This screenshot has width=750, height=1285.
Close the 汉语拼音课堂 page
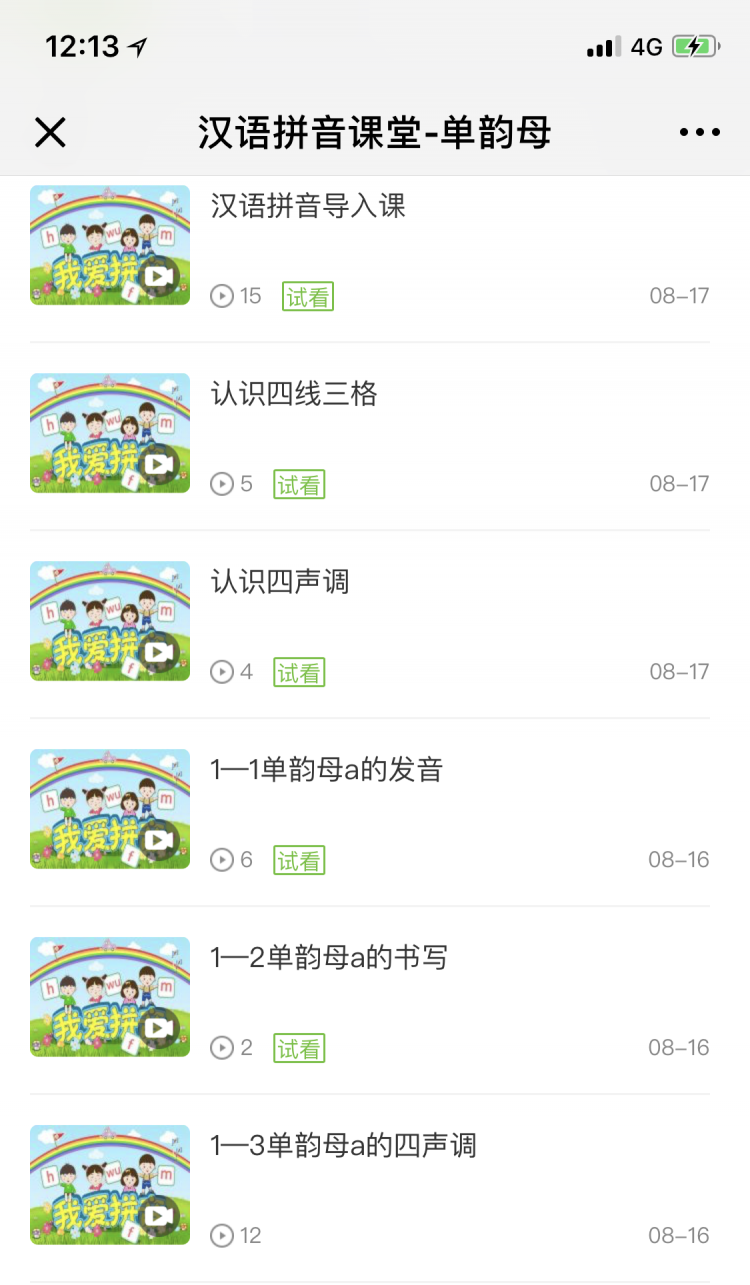(x=50, y=132)
